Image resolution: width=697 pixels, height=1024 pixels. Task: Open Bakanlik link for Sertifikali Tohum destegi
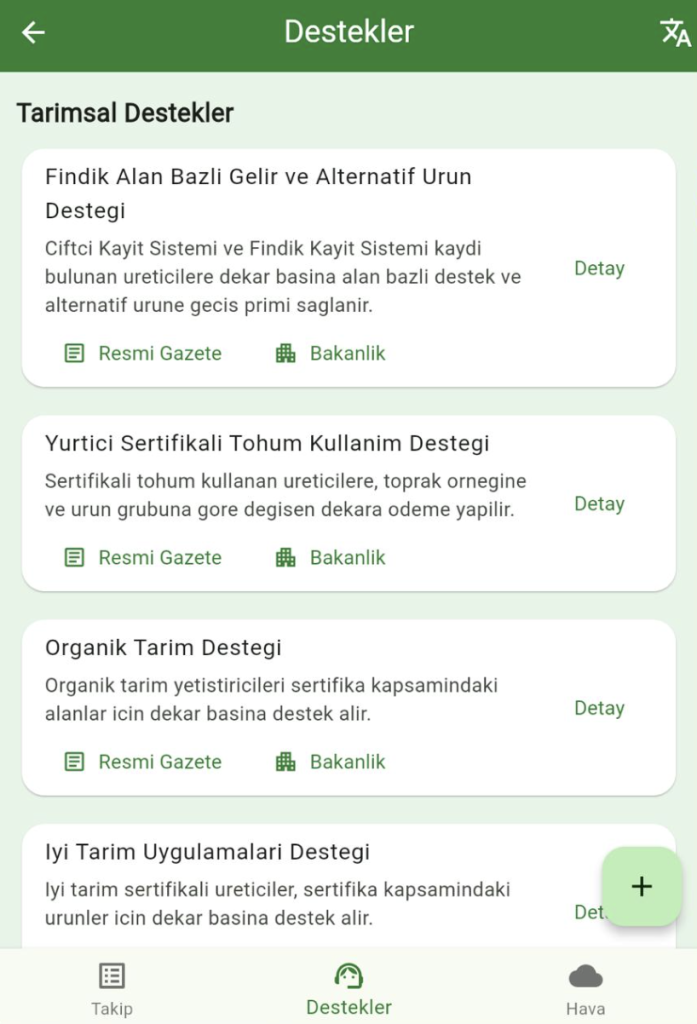pyautogui.click(x=330, y=557)
